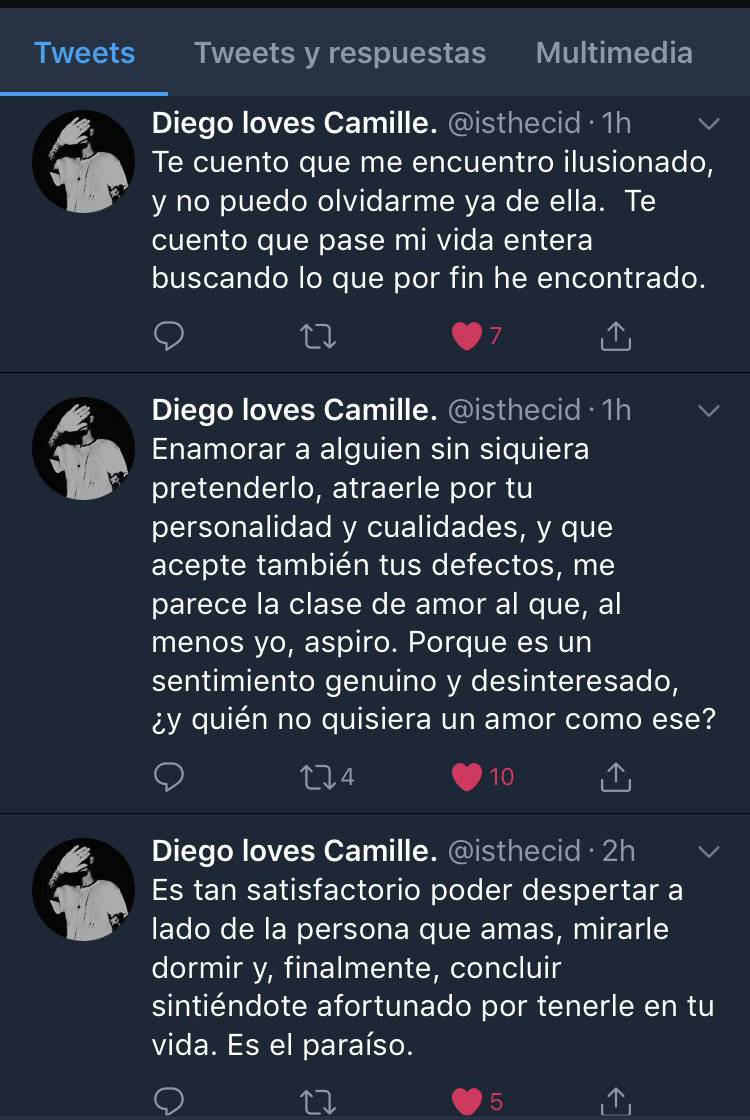The width and height of the screenshot is (750, 1120).
Task: Reply to the 'Enamorar a alguien' tweet
Action: [x=169, y=776]
